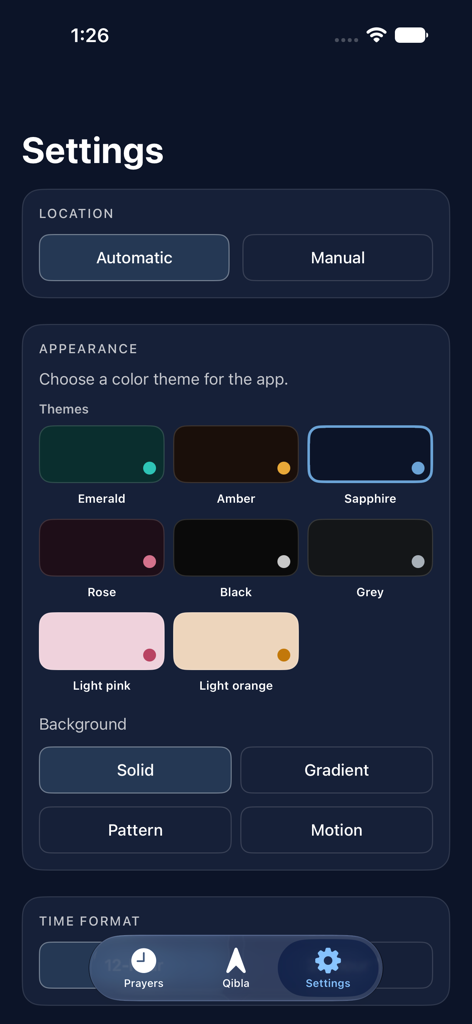Set background to Solid
This screenshot has width=472, height=1024.
[135, 770]
